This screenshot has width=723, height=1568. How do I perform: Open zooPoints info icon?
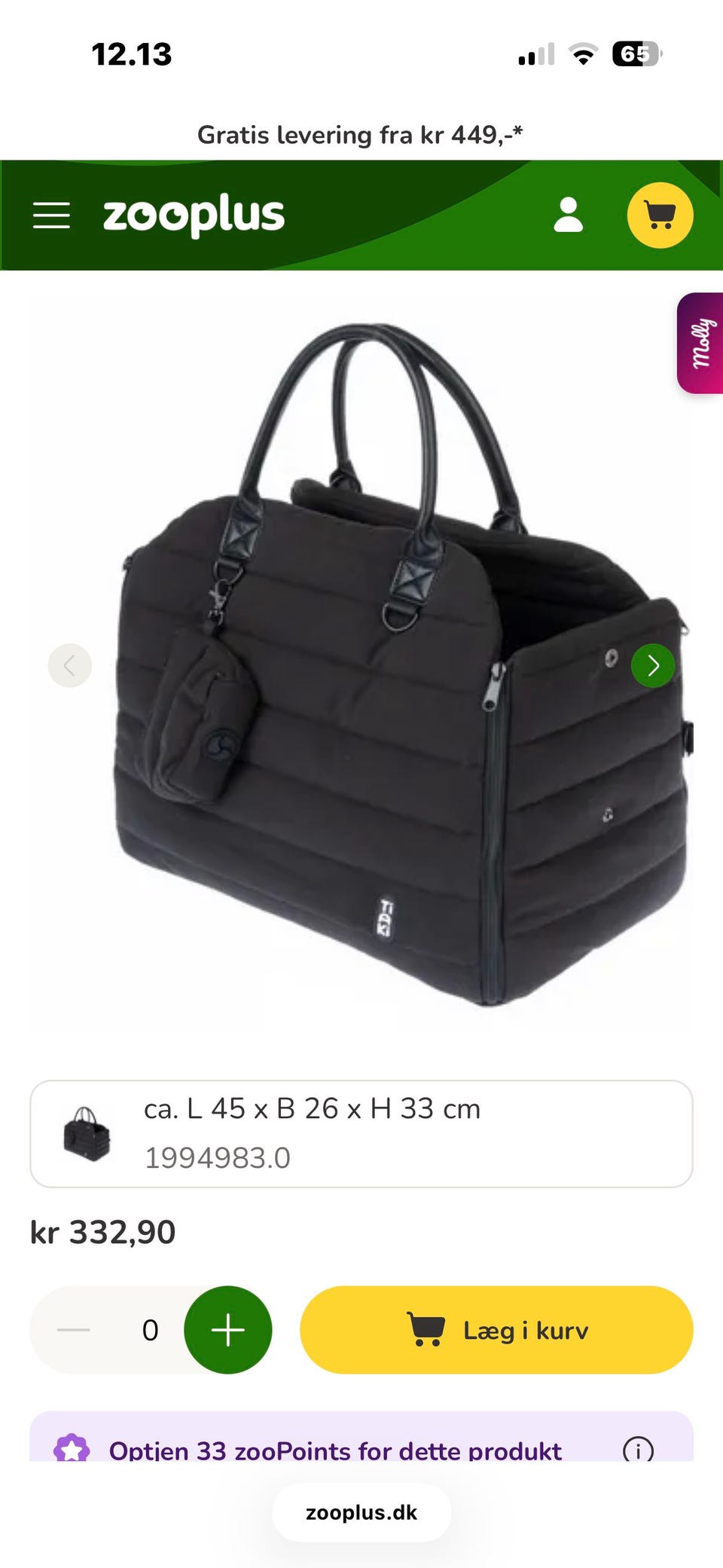tap(639, 1449)
